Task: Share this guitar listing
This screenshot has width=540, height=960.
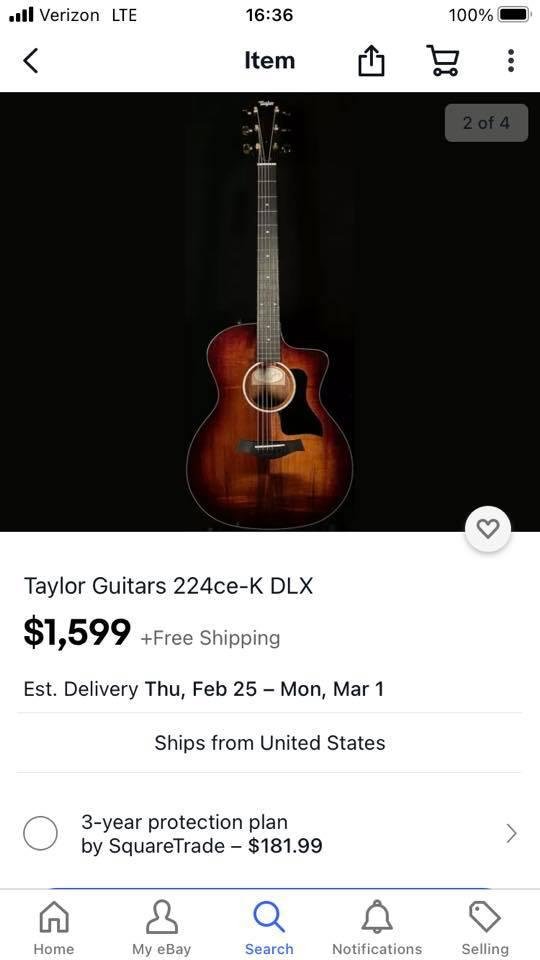Action: coord(371,61)
